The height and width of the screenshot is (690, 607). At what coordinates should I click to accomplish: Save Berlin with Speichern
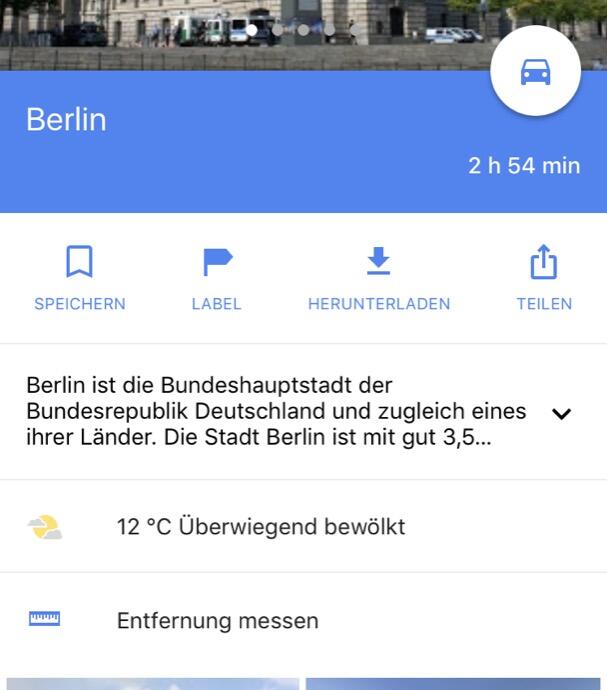click(x=80, y=278)
